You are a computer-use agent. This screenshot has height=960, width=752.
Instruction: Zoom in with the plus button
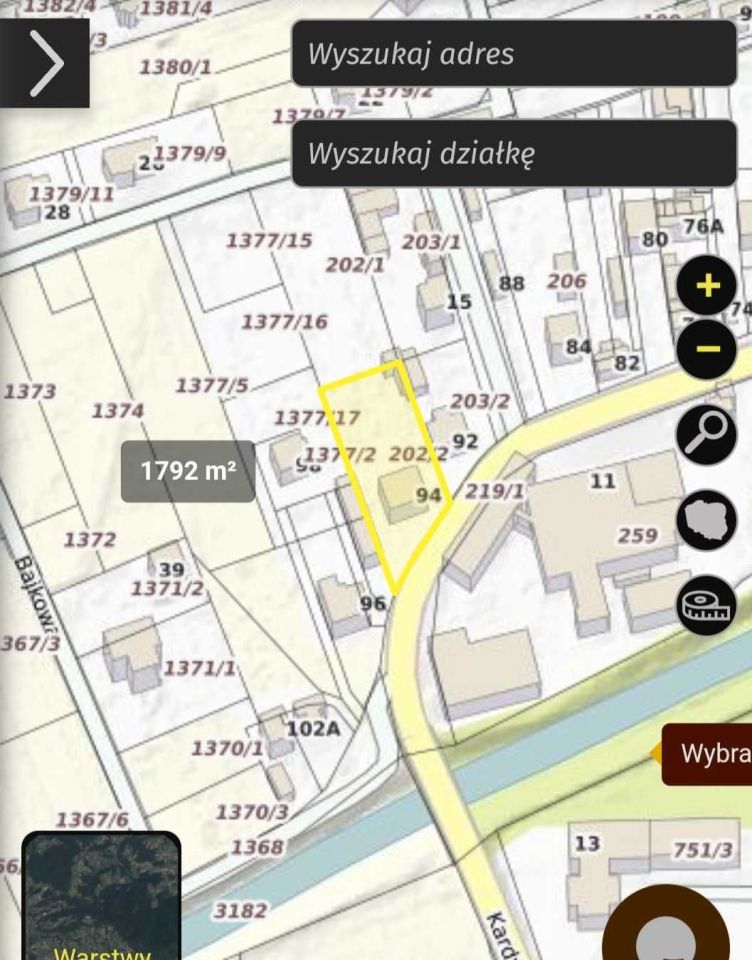point(707,287)
